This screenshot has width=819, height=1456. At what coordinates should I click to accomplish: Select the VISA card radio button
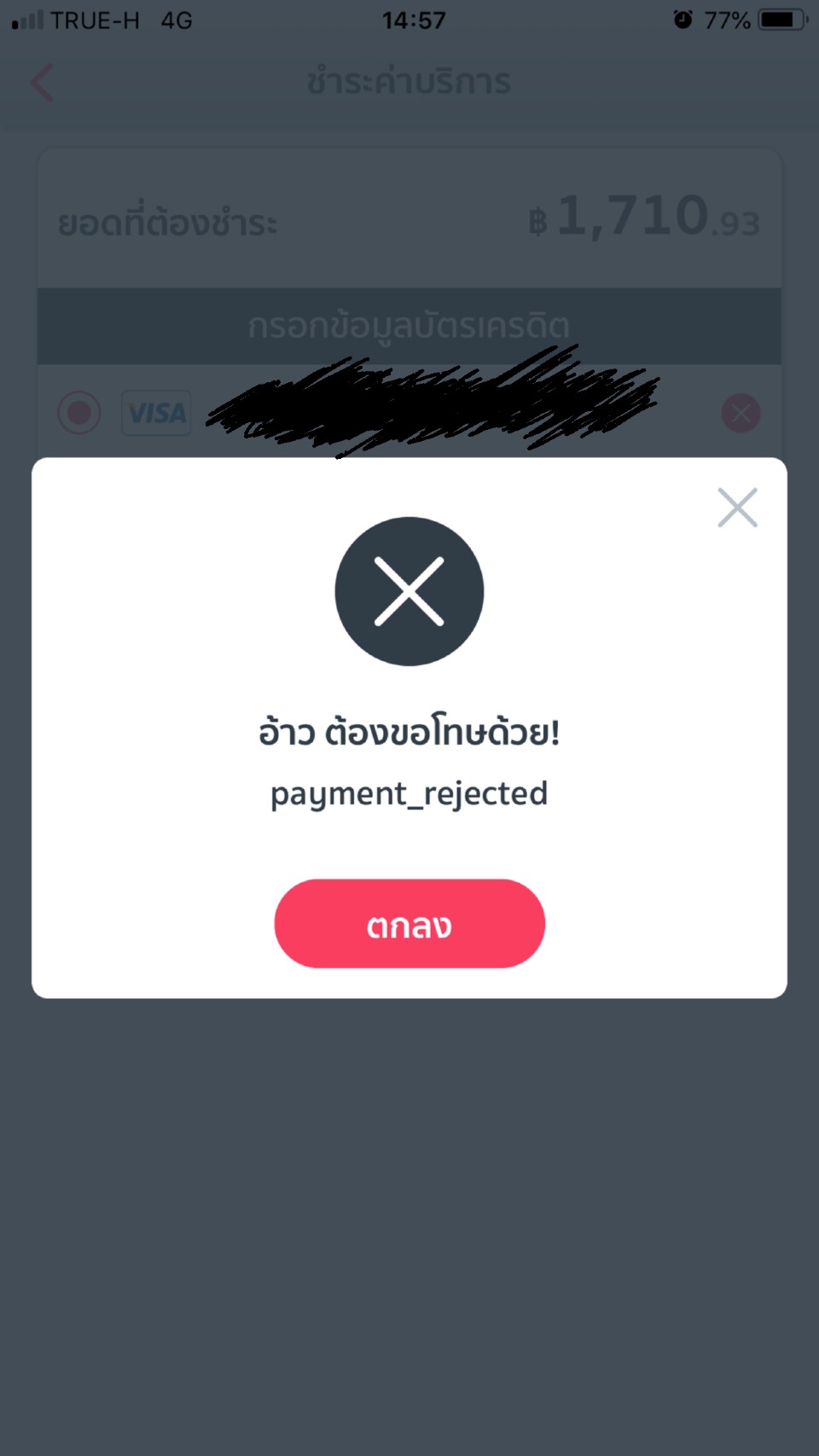click(x=79, y=413)
